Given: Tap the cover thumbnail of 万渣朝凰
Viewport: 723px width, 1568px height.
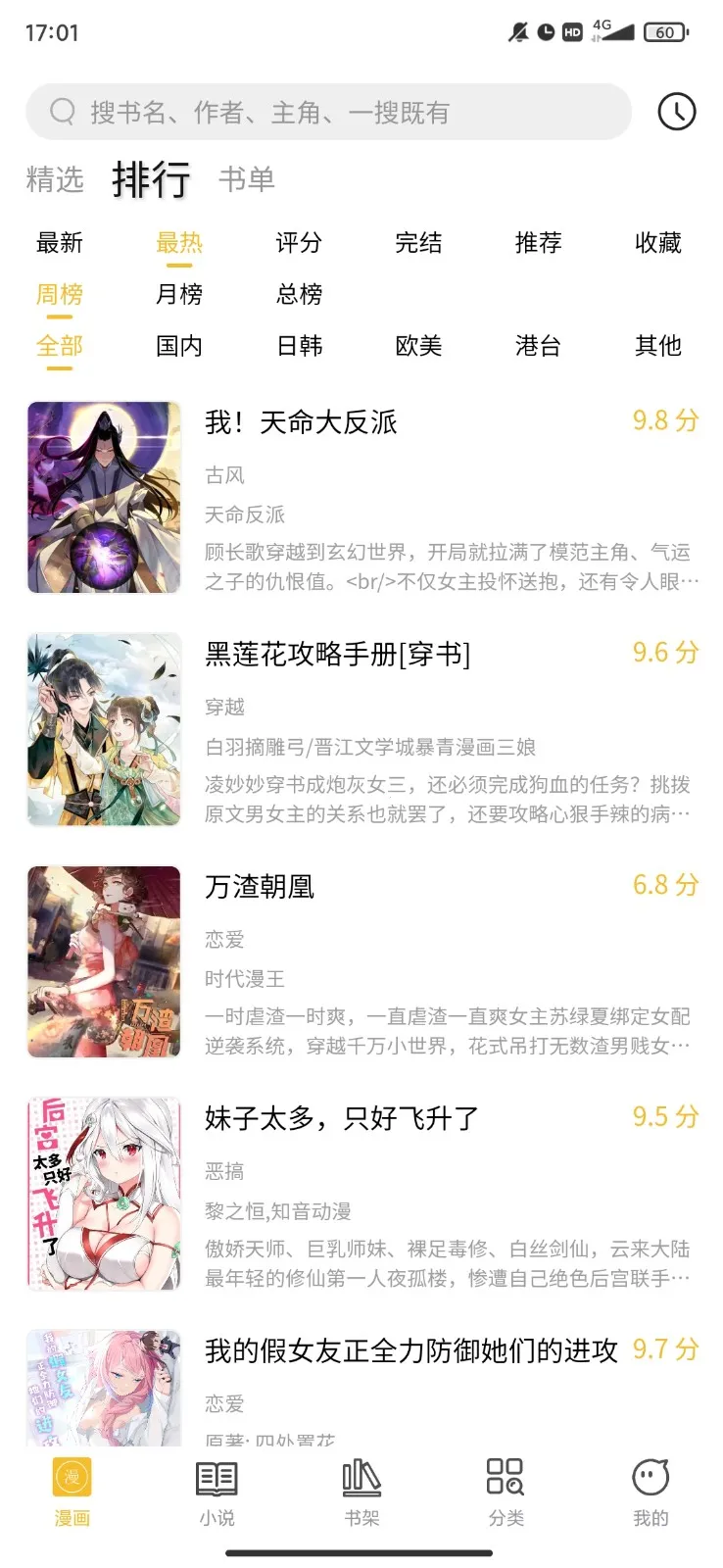Looking at the screenshot, I should click(x=103, y=962).
